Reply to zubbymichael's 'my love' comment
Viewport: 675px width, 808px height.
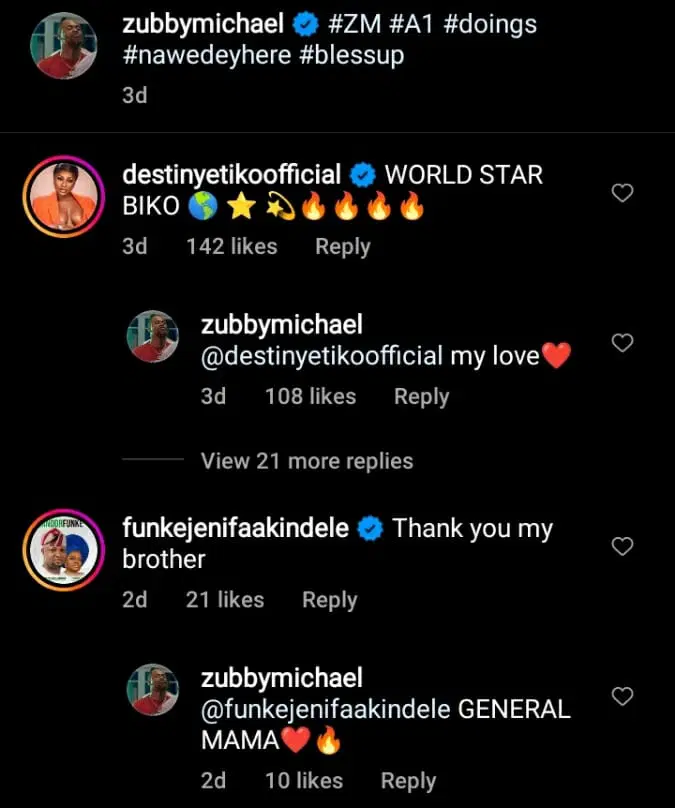[x=421, y=397]
